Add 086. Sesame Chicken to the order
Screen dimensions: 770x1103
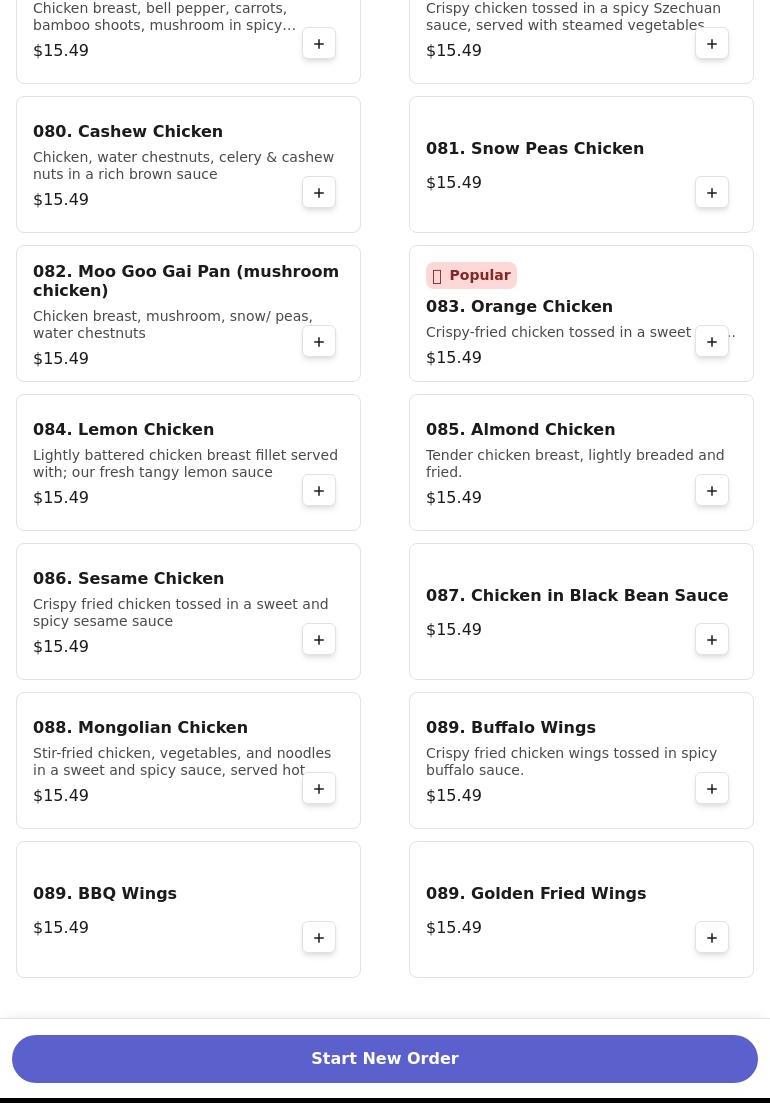(319, 640)
